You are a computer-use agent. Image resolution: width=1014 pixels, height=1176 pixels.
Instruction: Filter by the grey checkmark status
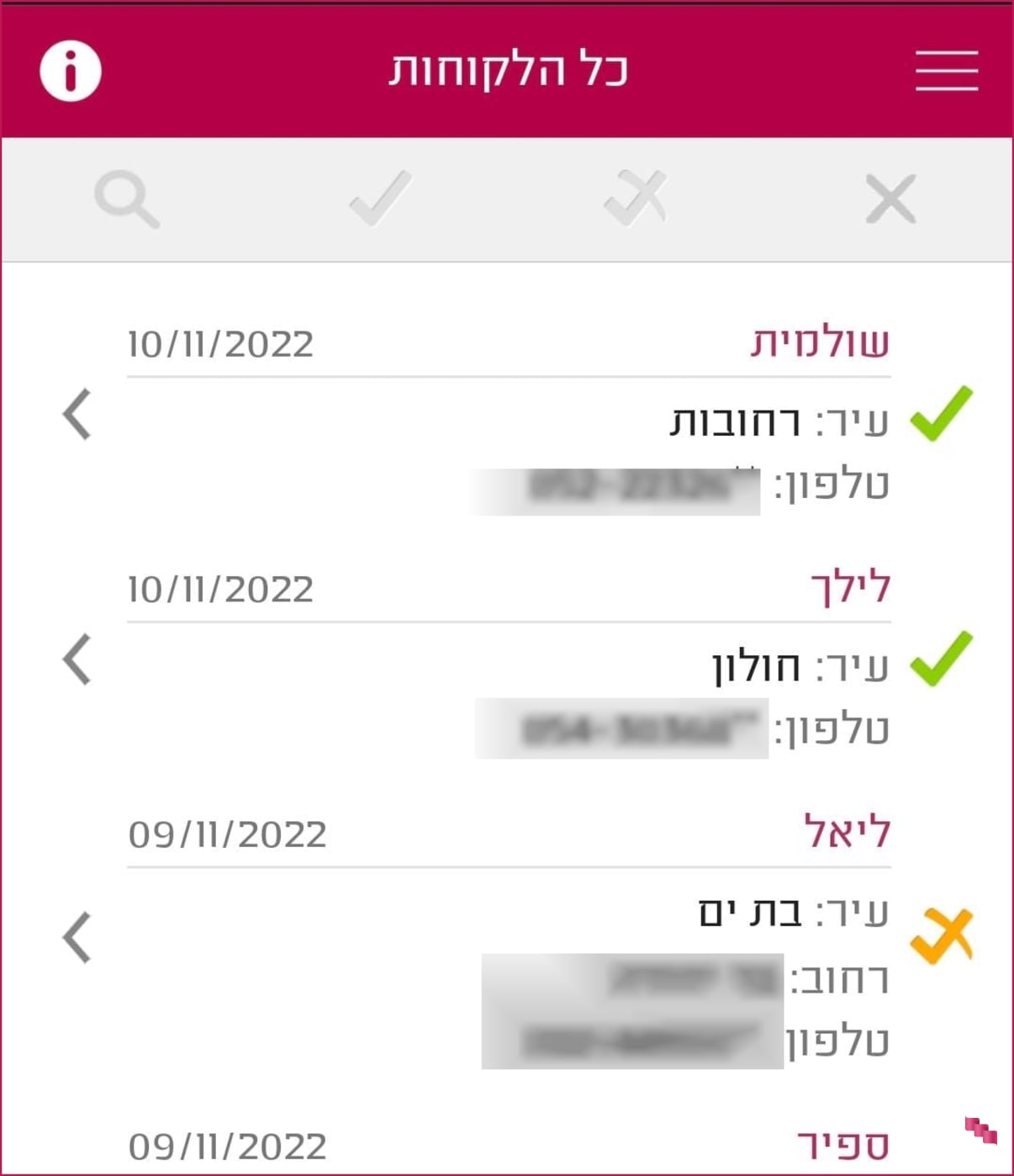coord(380,199)
